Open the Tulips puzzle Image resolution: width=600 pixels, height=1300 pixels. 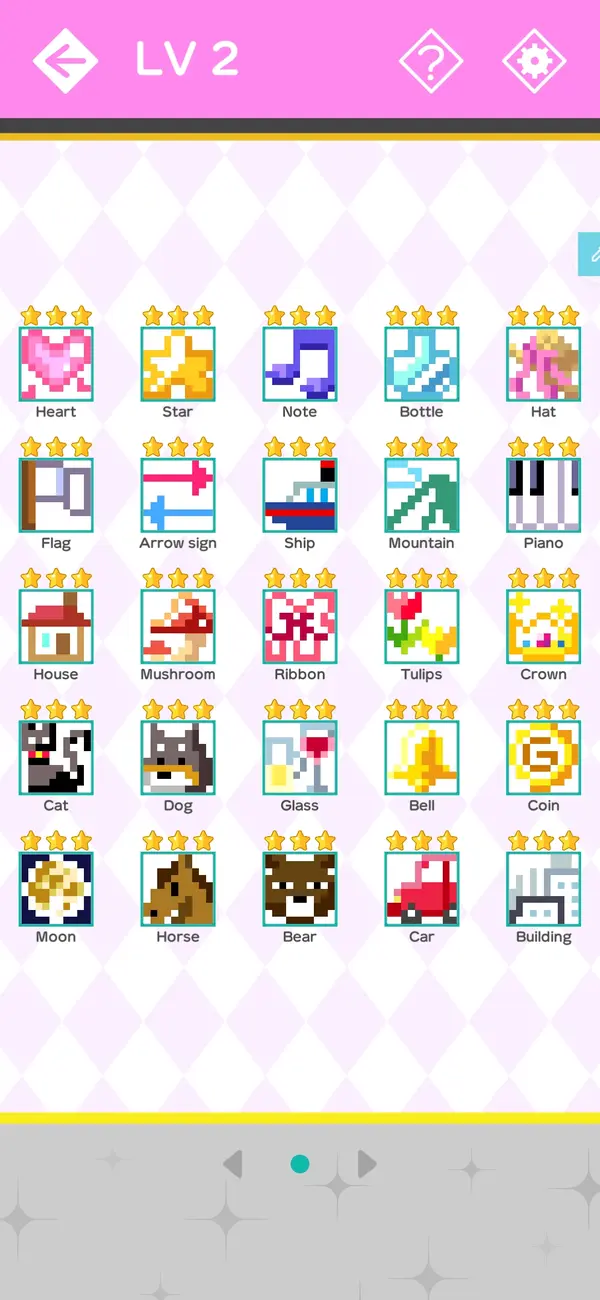[422, 626]
